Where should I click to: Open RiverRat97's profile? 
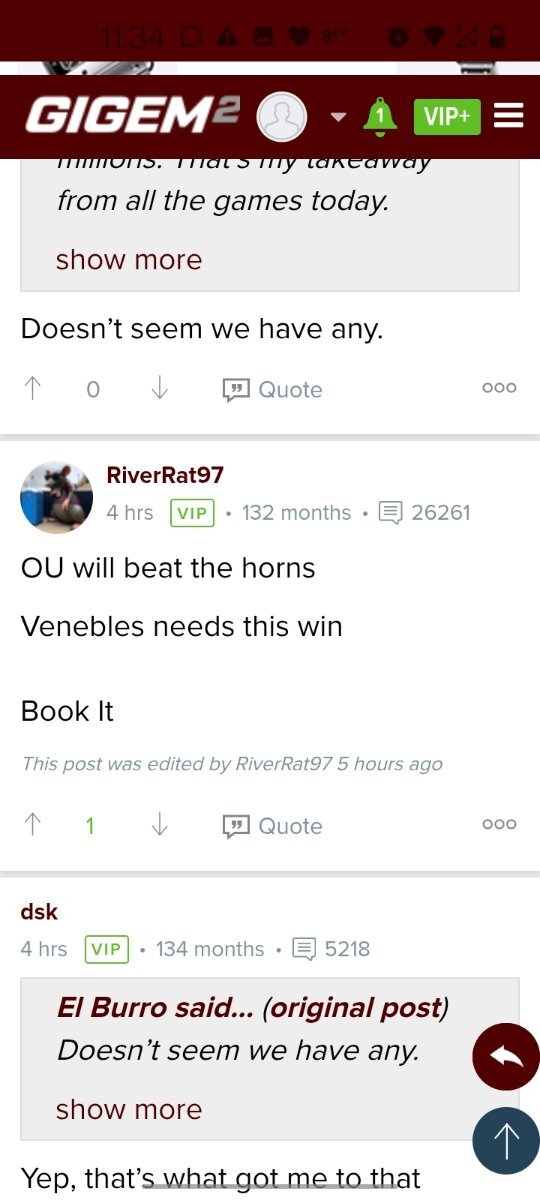click(x=165, y=475)
